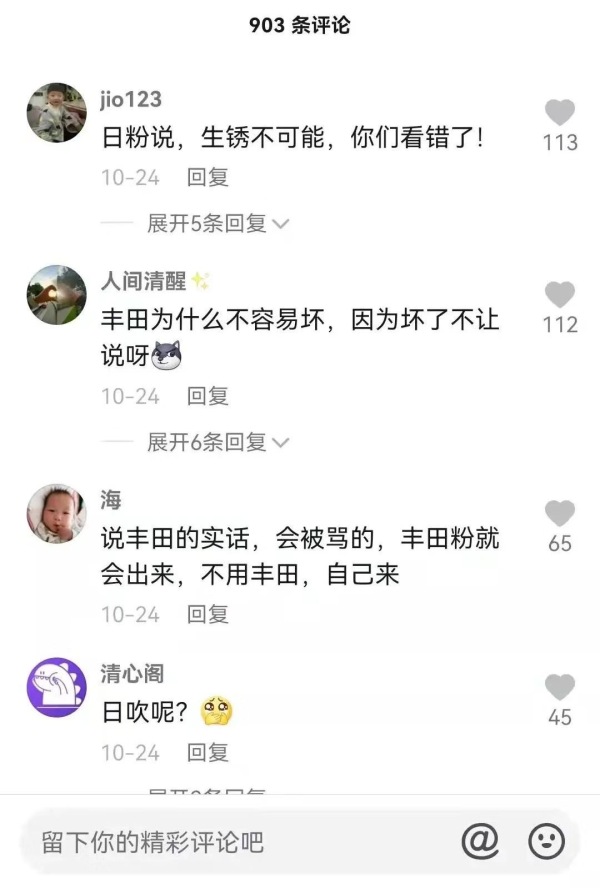This screenshot has height=888, width=600.
Task: Open the emoji picker
Action: (546, 841)
